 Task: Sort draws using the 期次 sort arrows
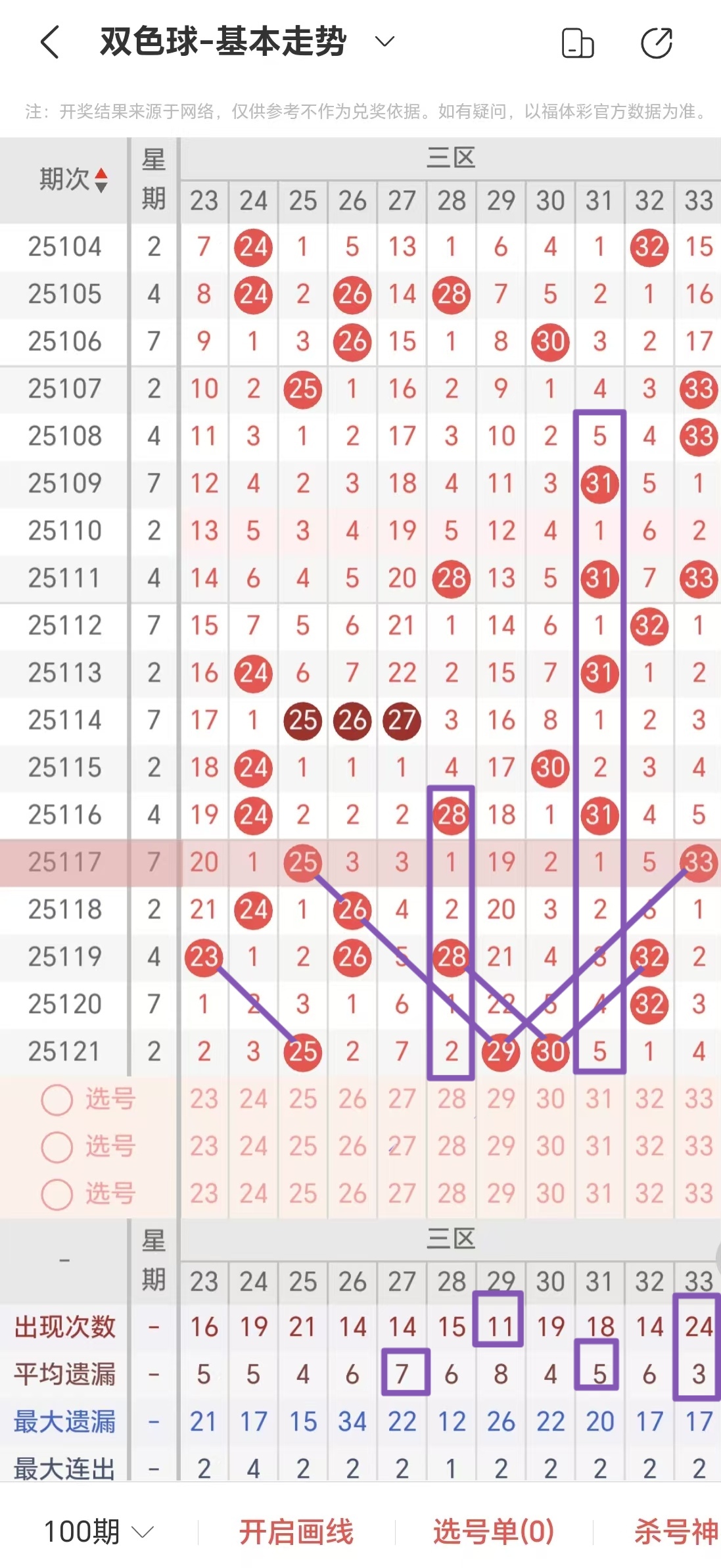101,179
